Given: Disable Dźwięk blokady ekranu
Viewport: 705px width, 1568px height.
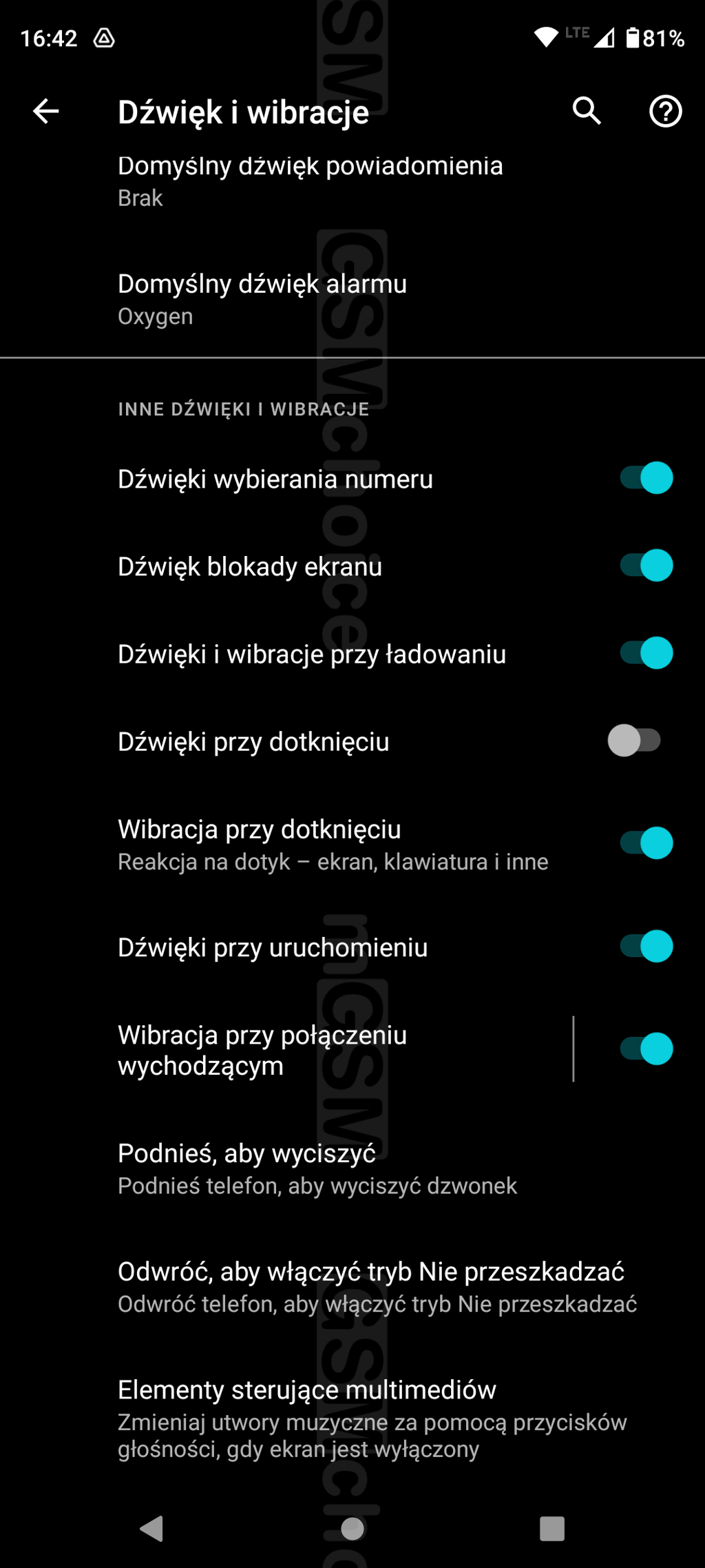Looking at the screenshot, I should click(x=646, y=566).
